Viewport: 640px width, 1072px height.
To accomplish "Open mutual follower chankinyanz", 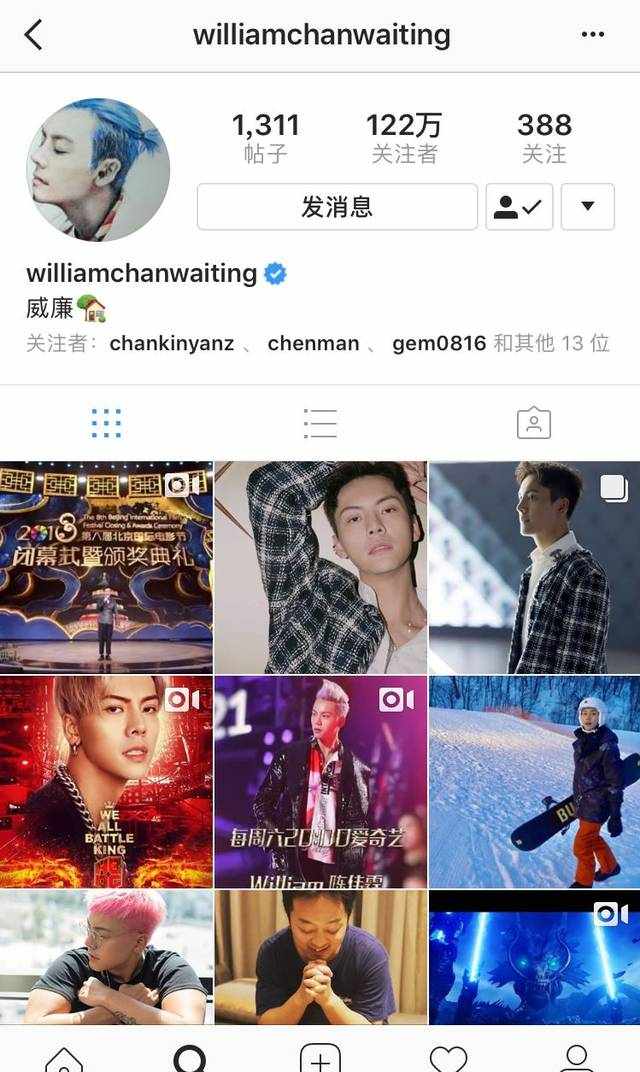I will [x=172, y=343].
